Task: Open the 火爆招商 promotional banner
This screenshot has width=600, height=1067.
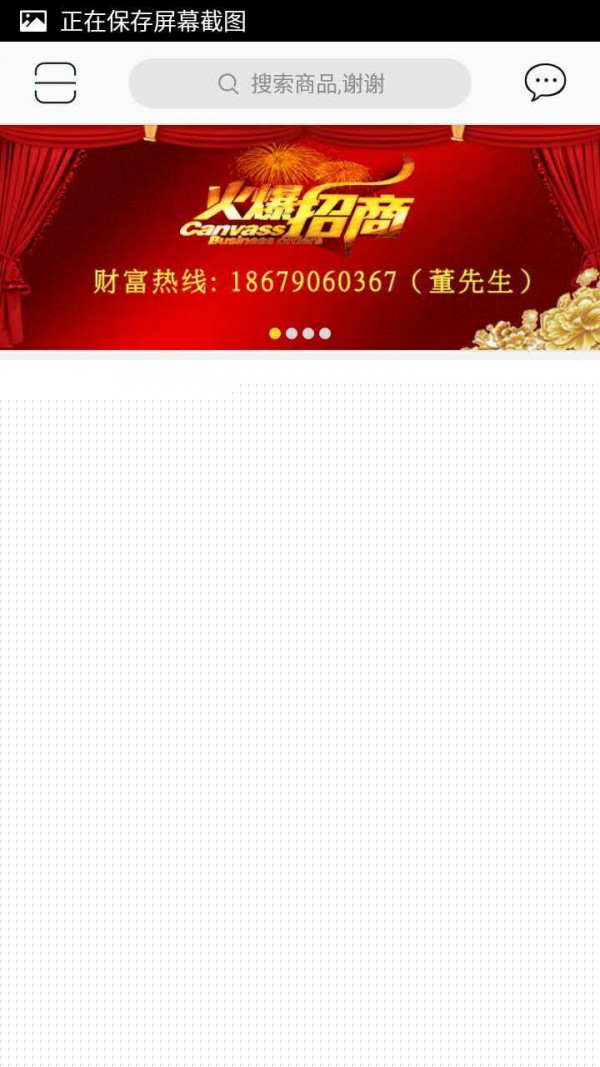Action: (300, 230)
